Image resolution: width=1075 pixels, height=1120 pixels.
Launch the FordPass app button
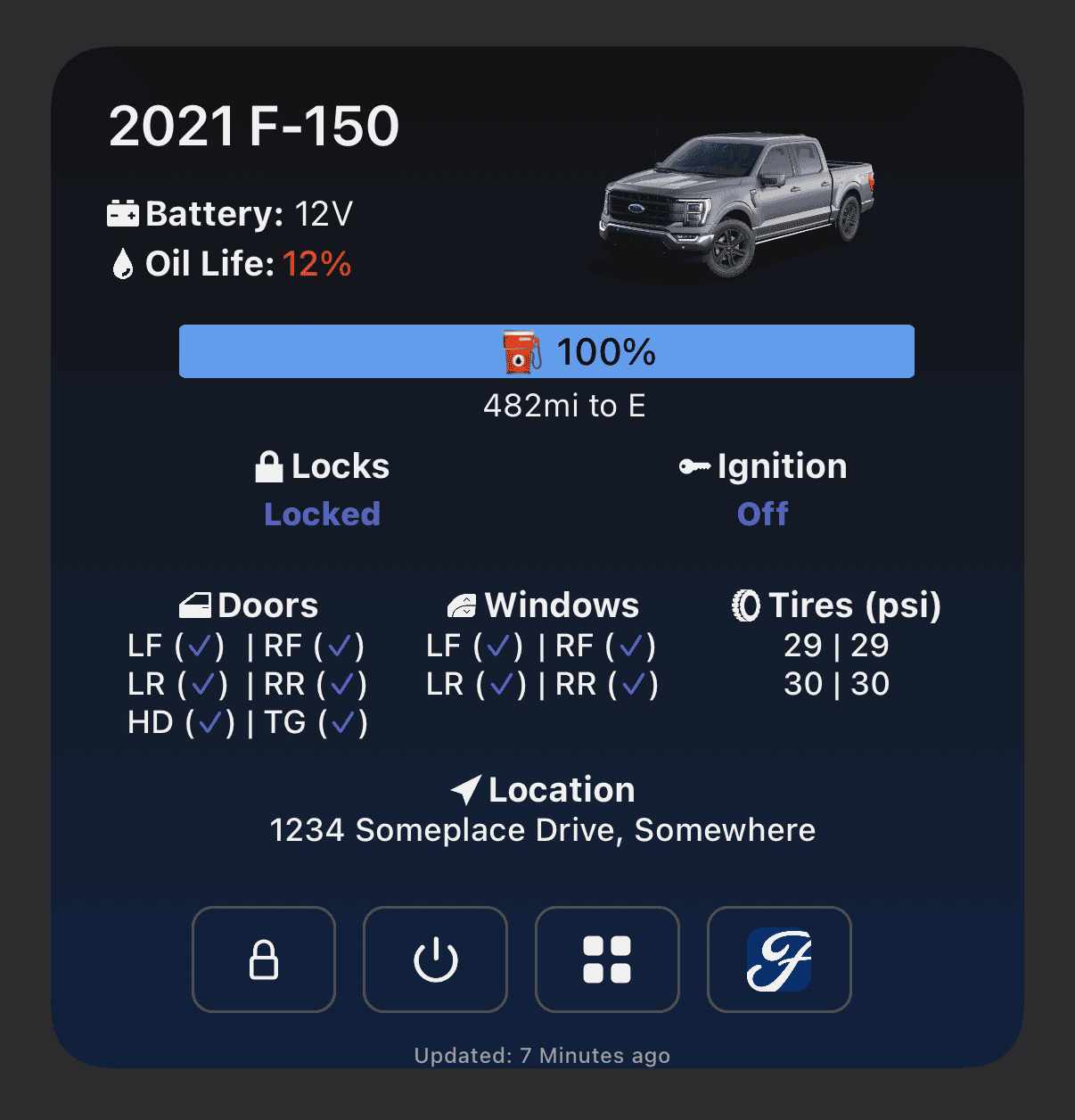779,959
